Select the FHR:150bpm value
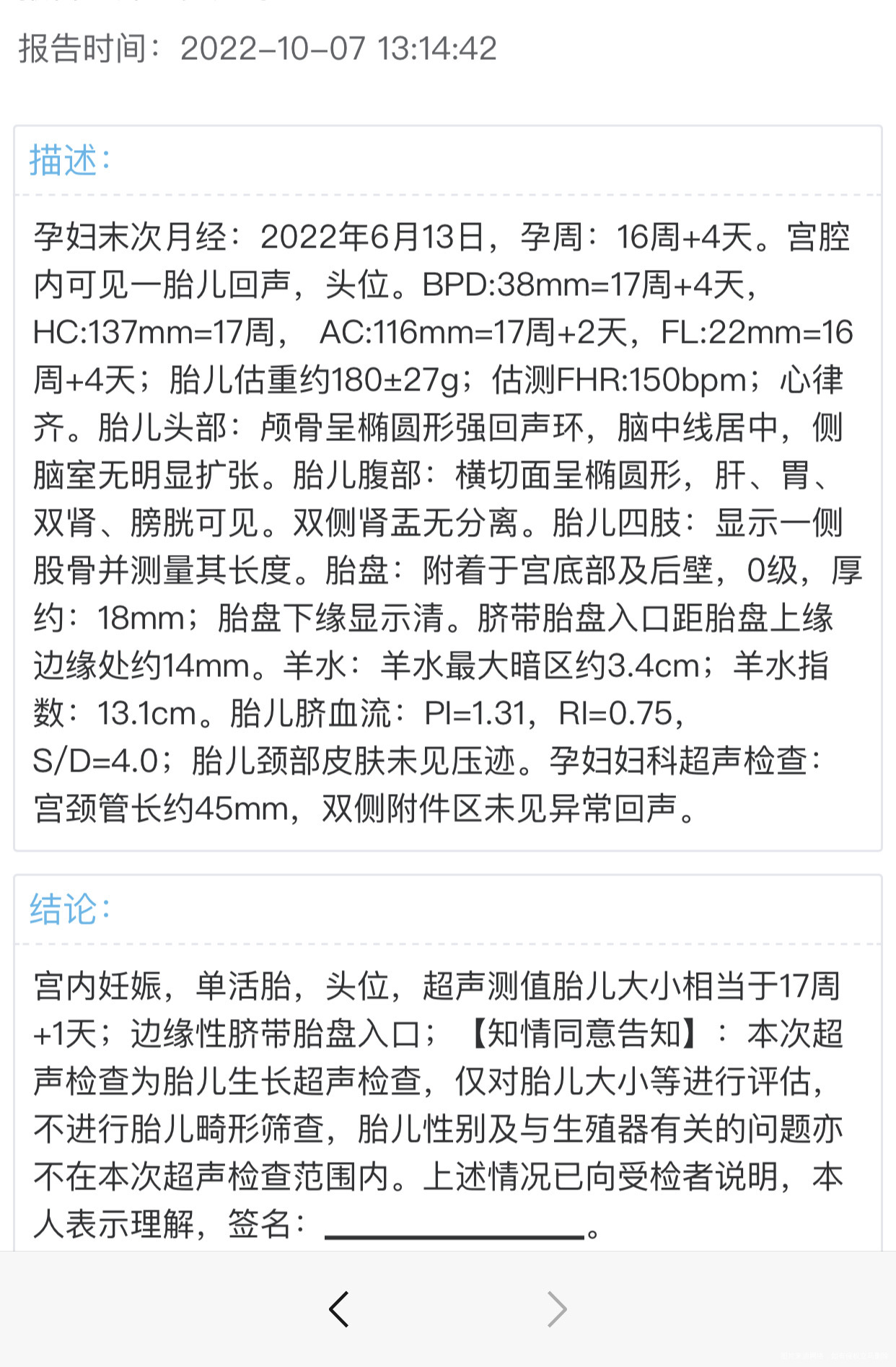This screenshot has height=1367, width=896. coord(651,380)
